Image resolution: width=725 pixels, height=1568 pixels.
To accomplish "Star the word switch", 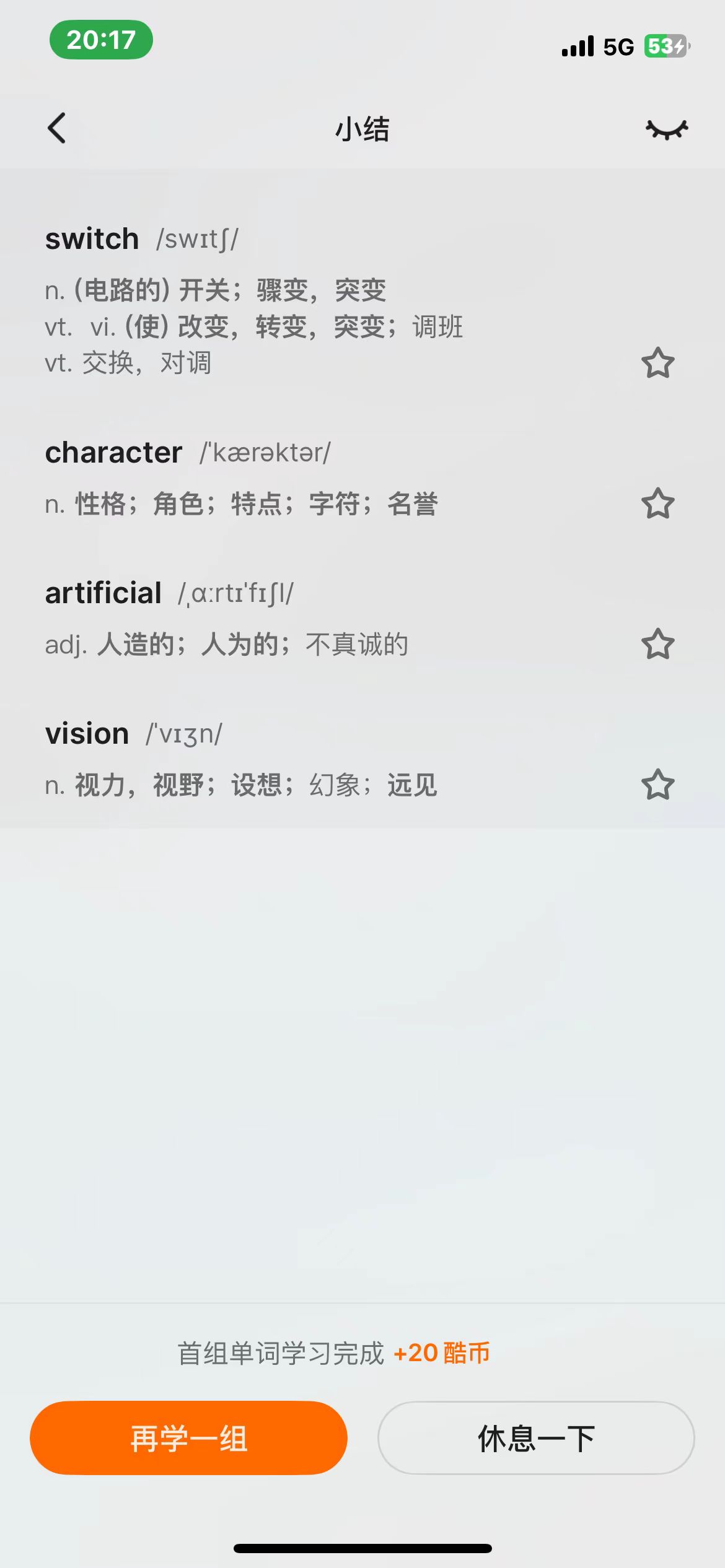I will [657, 363].
